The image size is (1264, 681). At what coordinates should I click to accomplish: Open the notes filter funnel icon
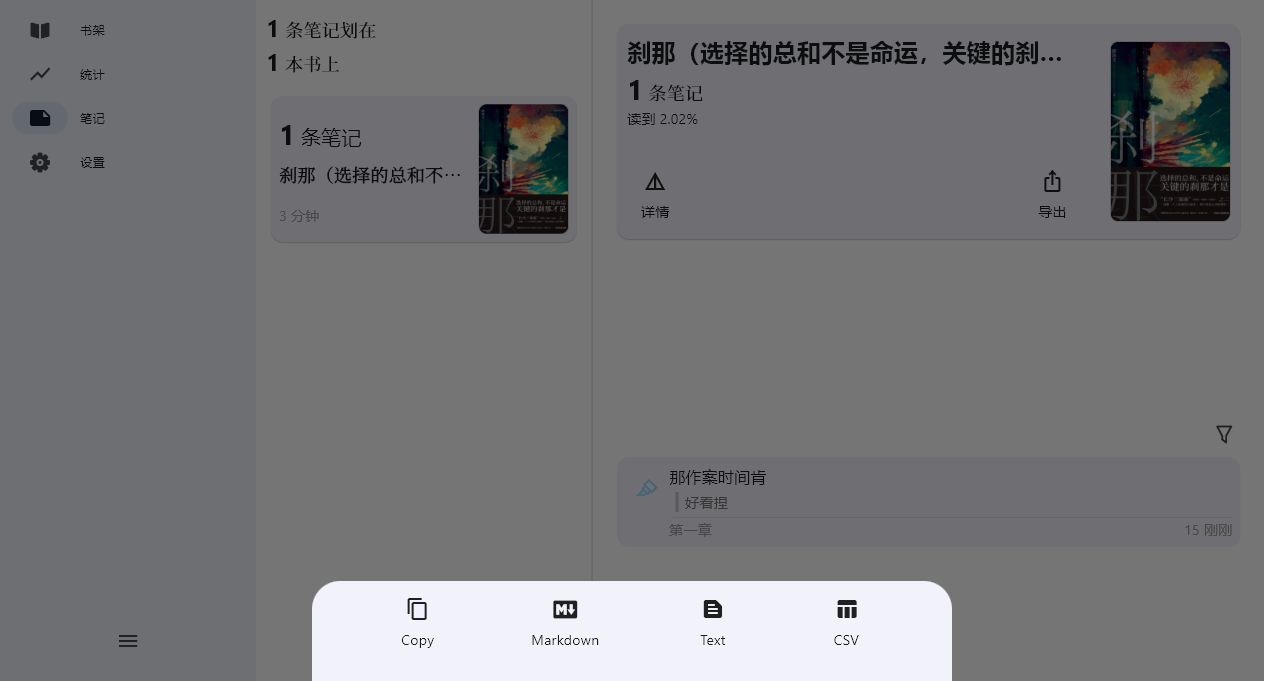(1224, 434)
